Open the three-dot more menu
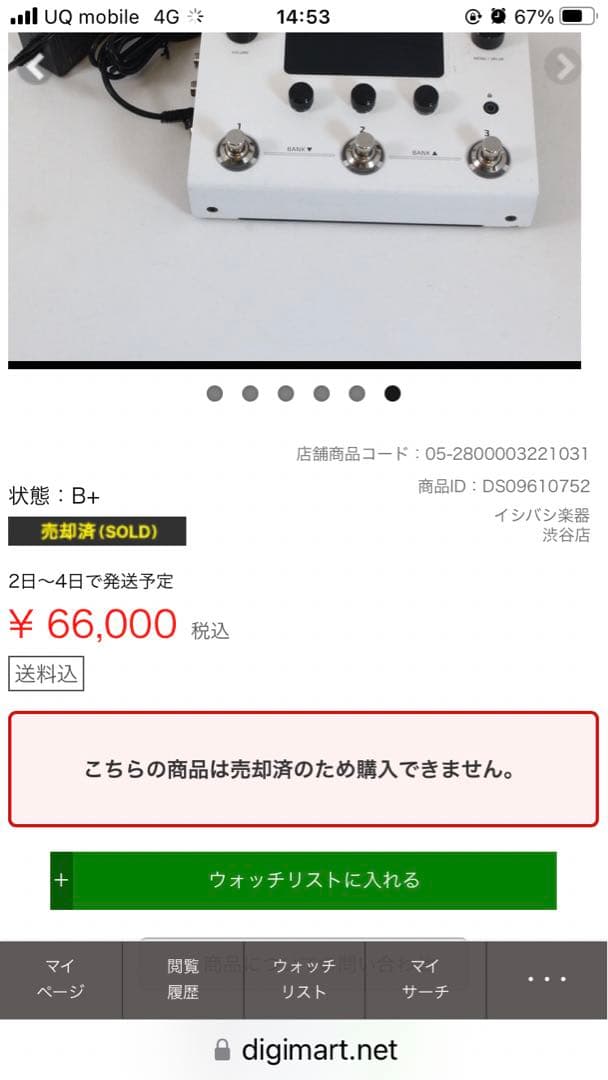 (x=547, y=979)
